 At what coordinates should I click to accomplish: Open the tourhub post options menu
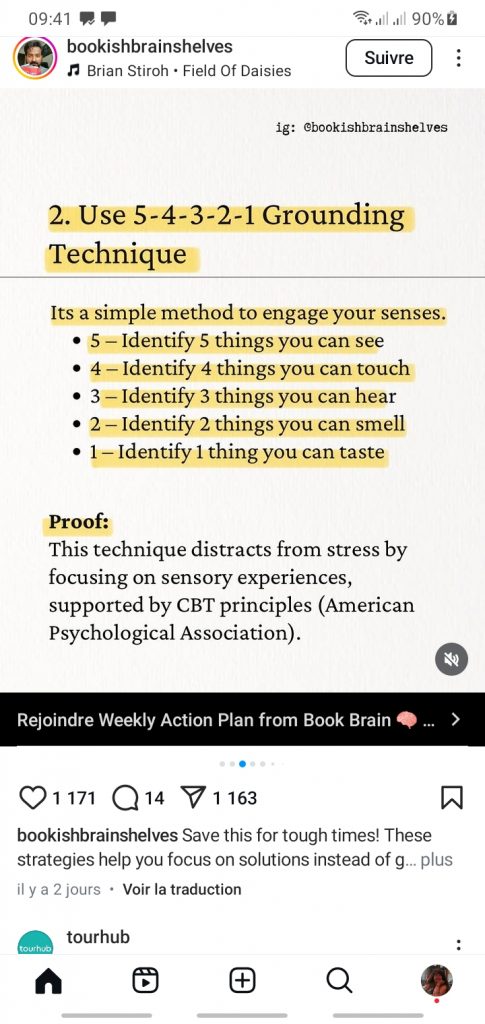tap(459, 945)
